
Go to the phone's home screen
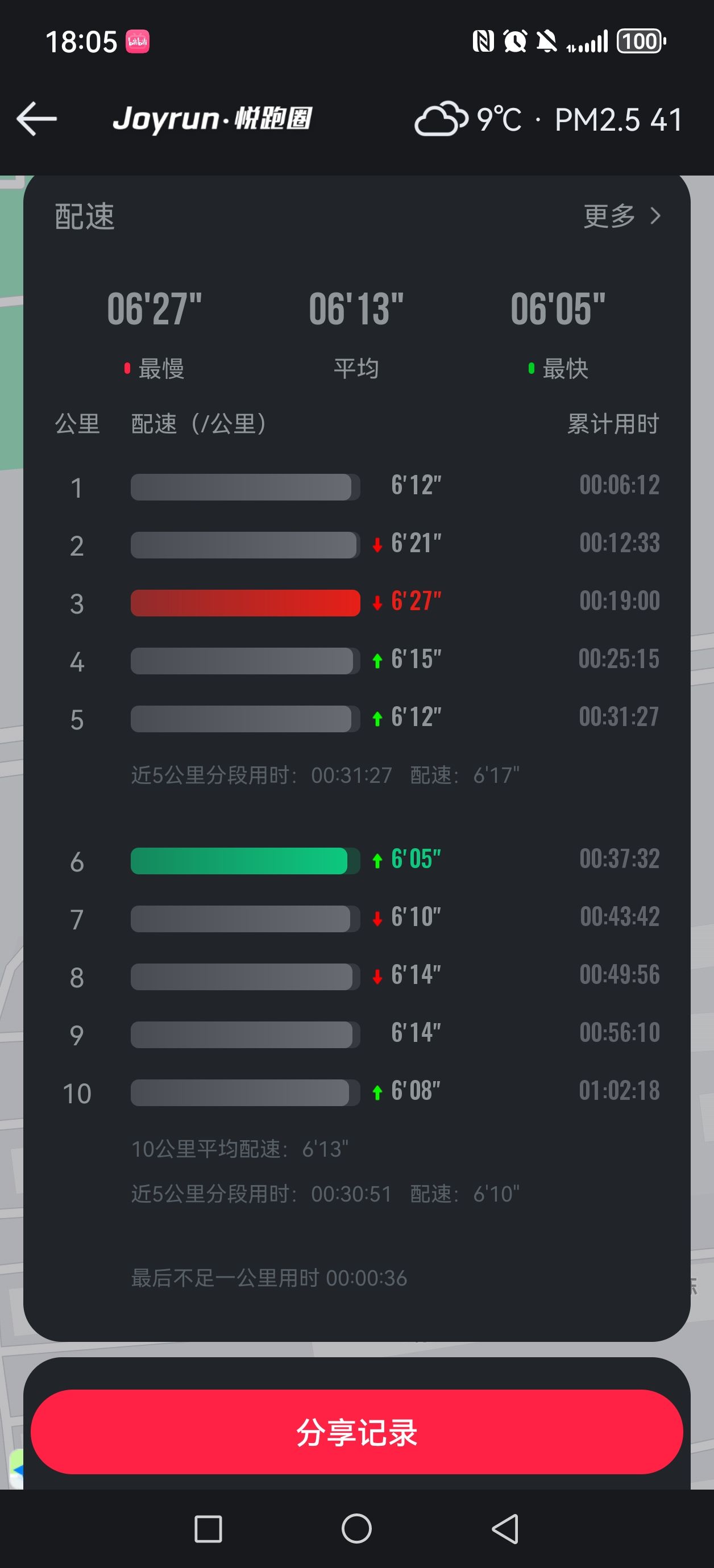[x=356, y=1528]
